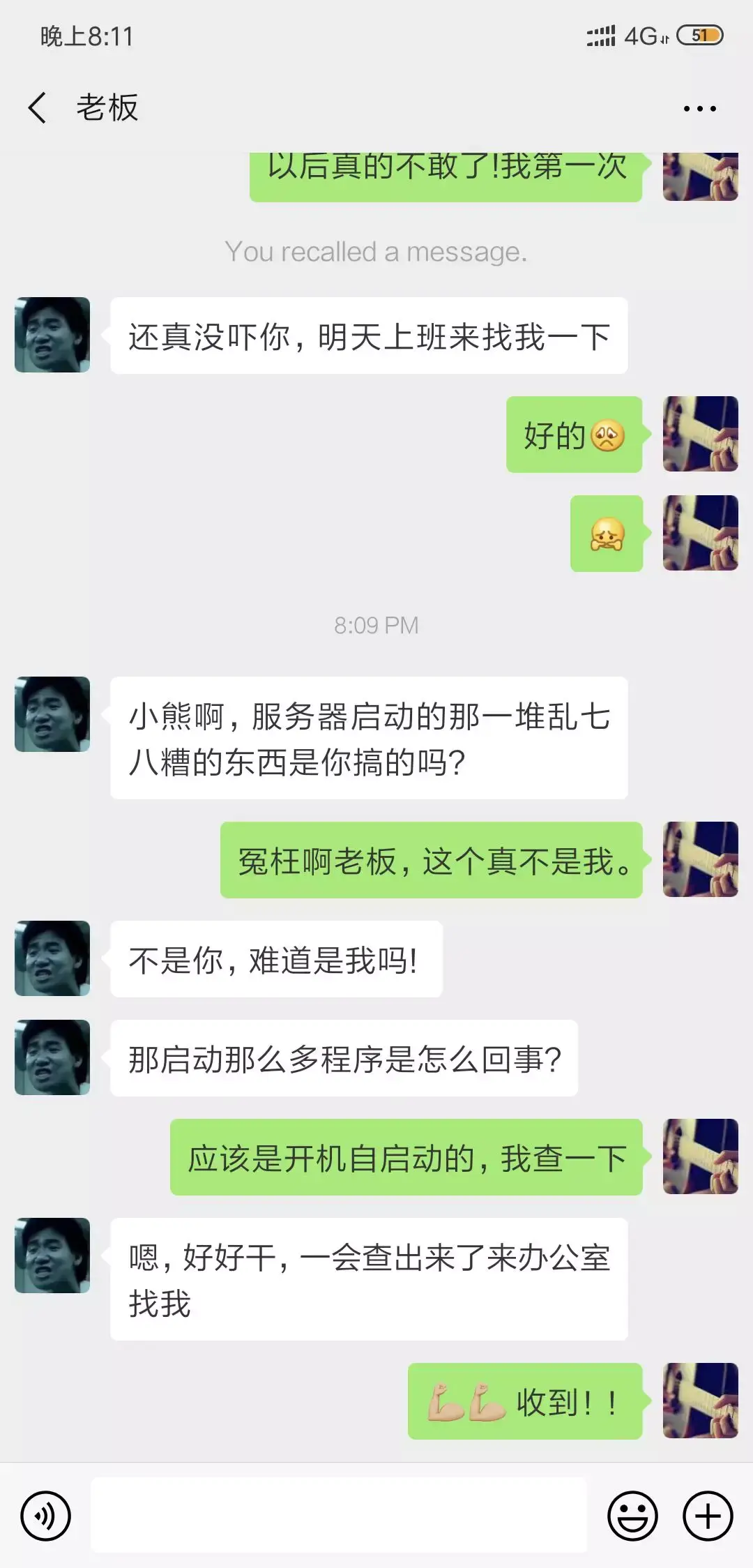Switch to voice message input

click(x=46, y=1516)
